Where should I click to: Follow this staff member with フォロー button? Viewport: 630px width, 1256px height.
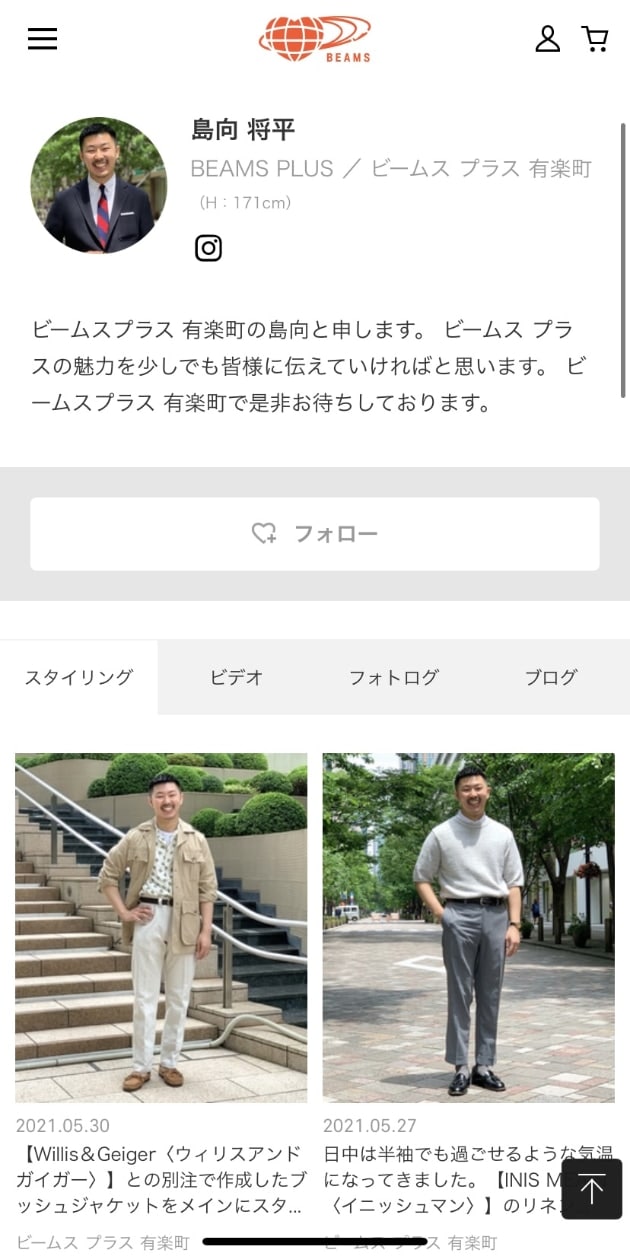pos(315,534)
